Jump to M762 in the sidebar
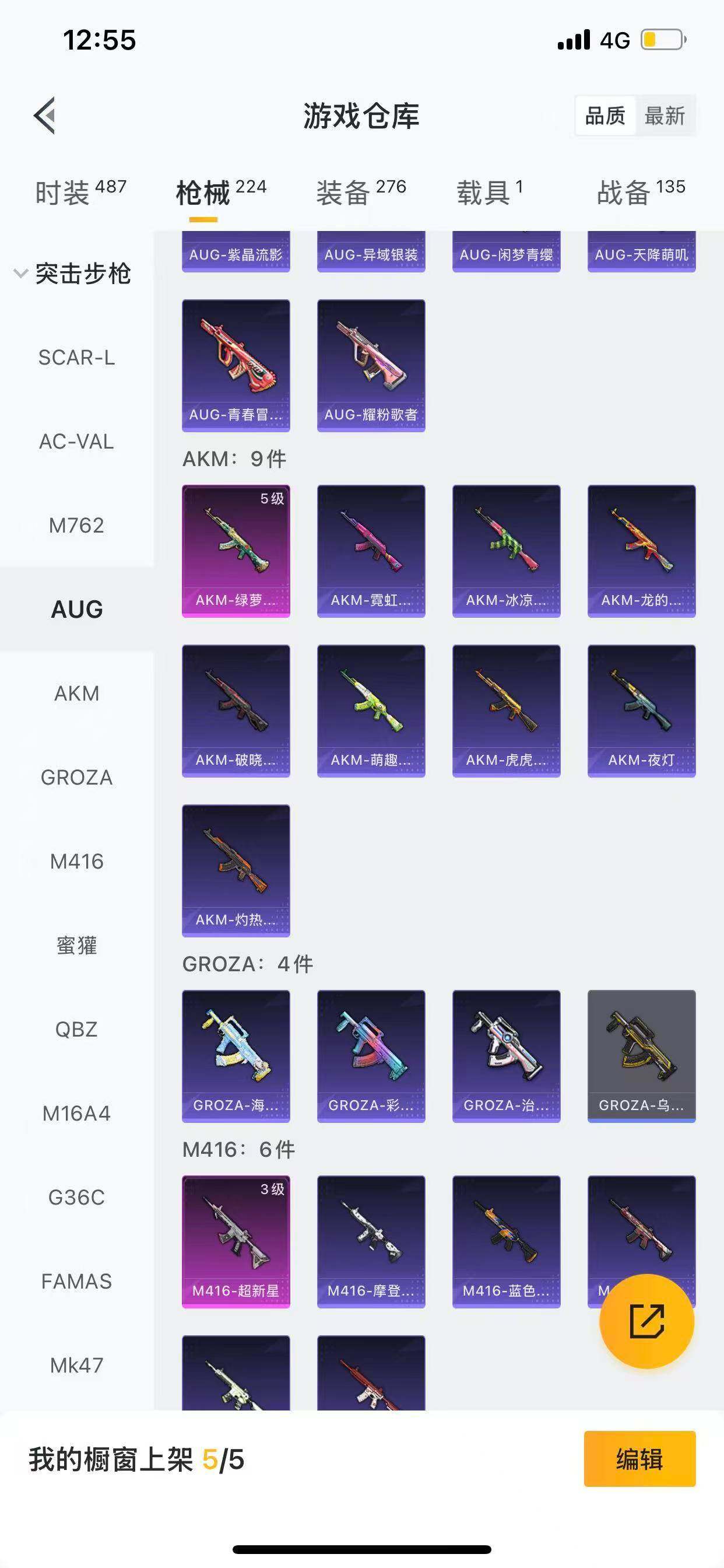 point(77,526)
